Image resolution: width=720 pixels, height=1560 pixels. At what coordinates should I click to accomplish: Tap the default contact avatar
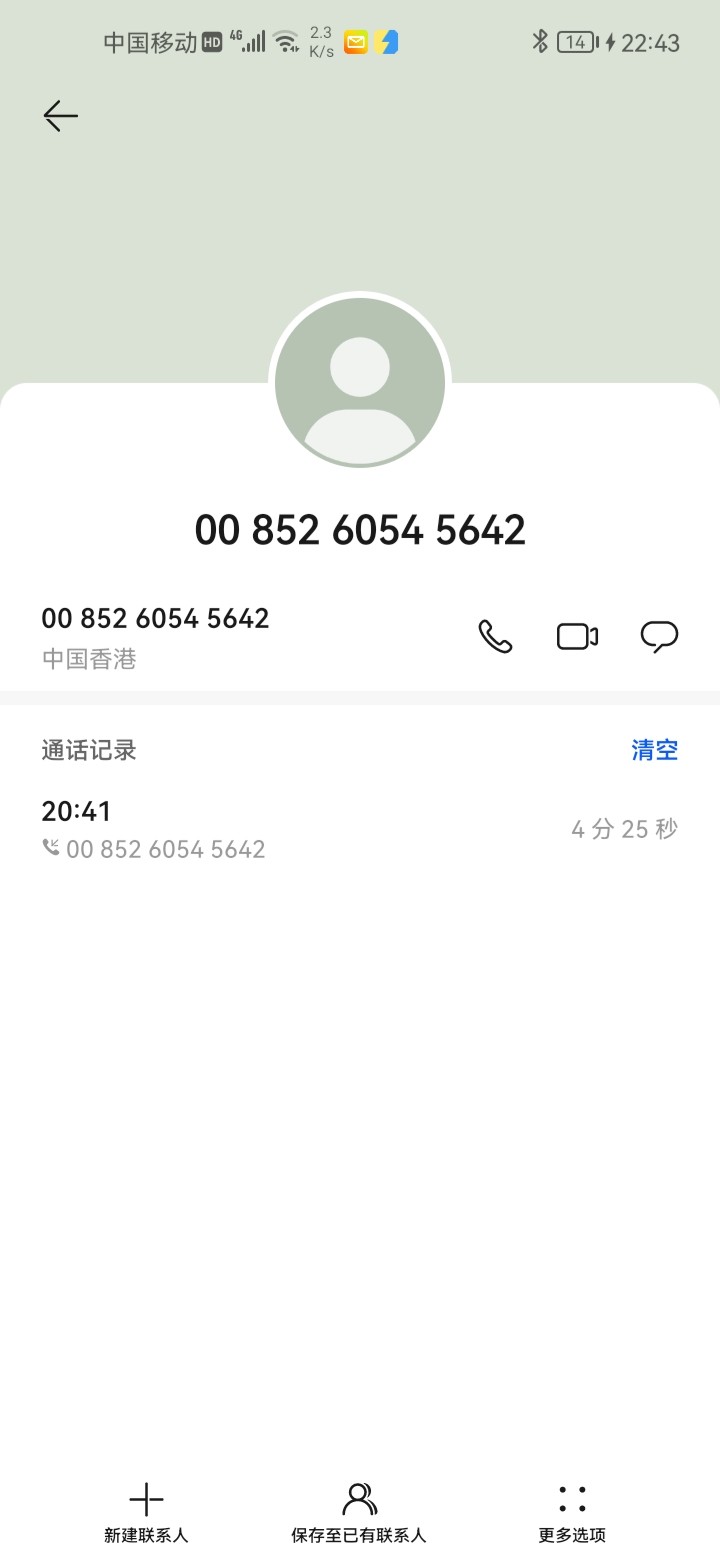360,382
